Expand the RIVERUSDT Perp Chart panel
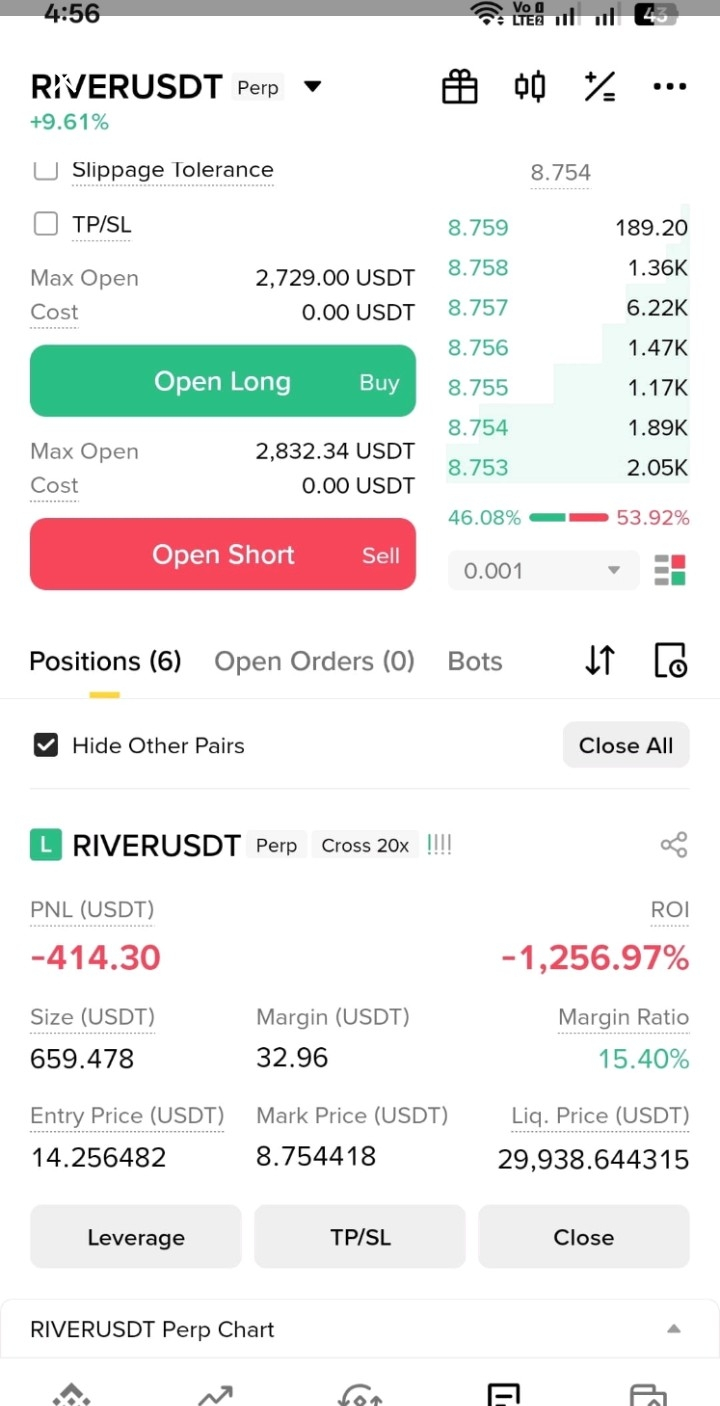The image size is (720, 1406). [674, 1329]
